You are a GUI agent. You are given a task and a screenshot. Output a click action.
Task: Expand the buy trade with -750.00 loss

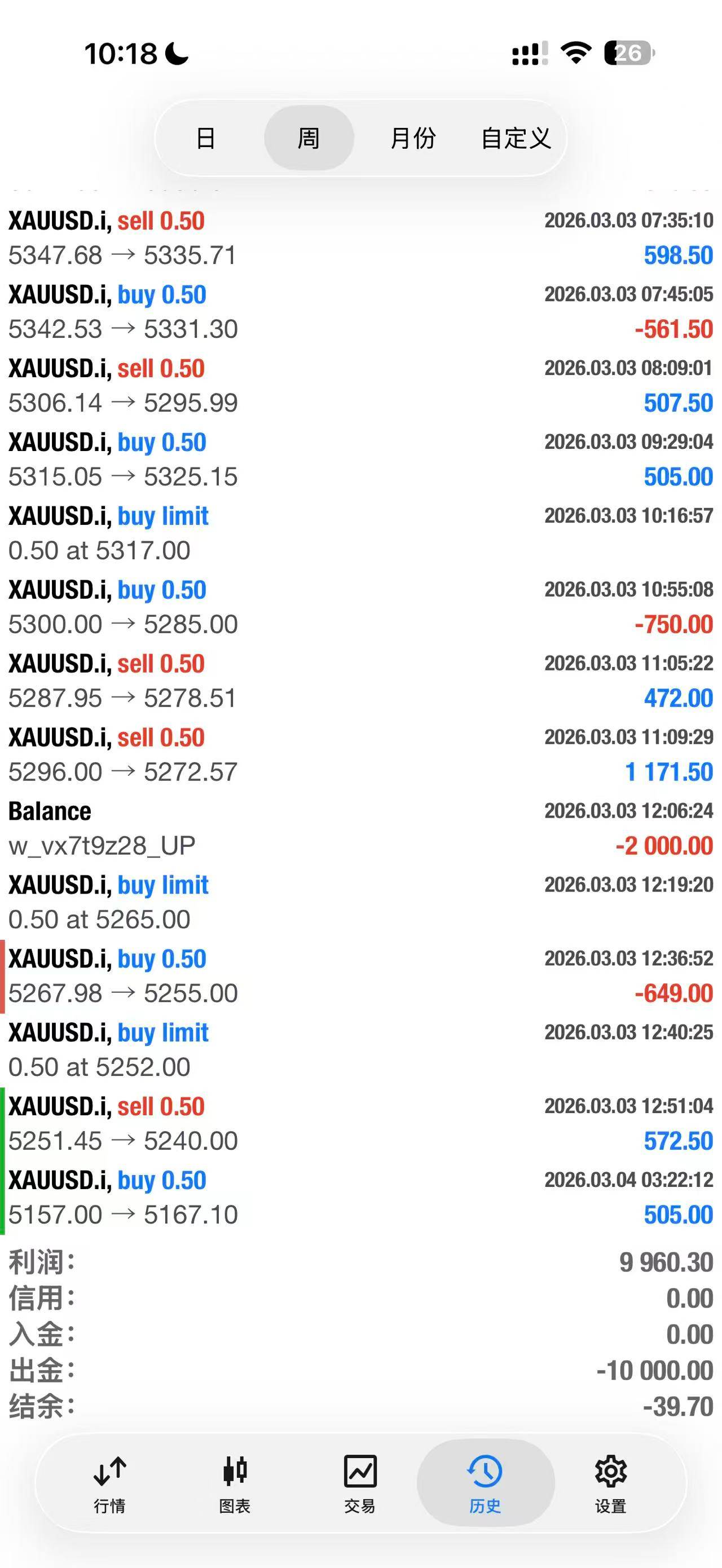pyautogui.click(x=360, y=607)
